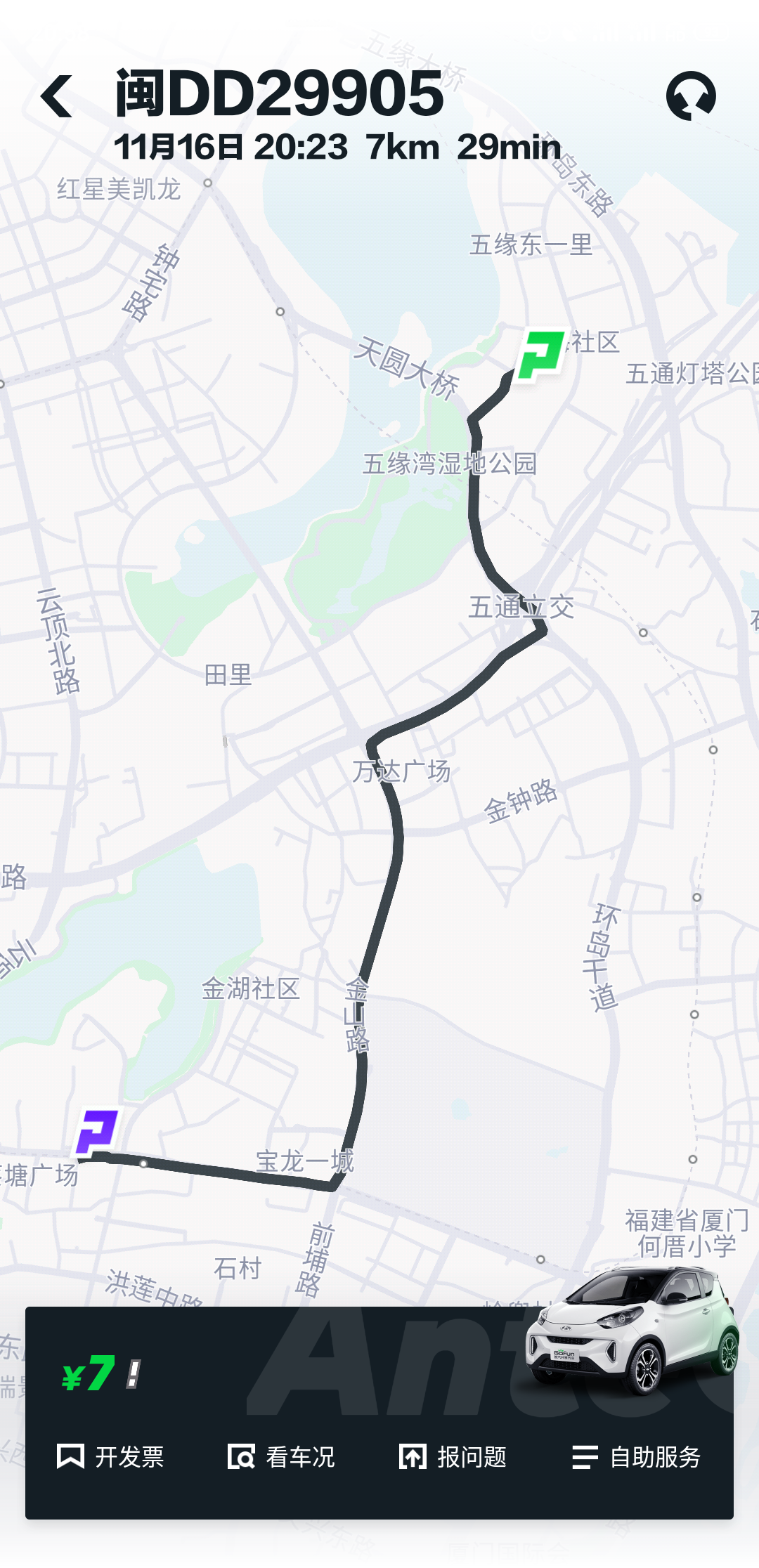Open 看车况 vehicle condition
759x1568 pixels.
tap(281, 1457)
